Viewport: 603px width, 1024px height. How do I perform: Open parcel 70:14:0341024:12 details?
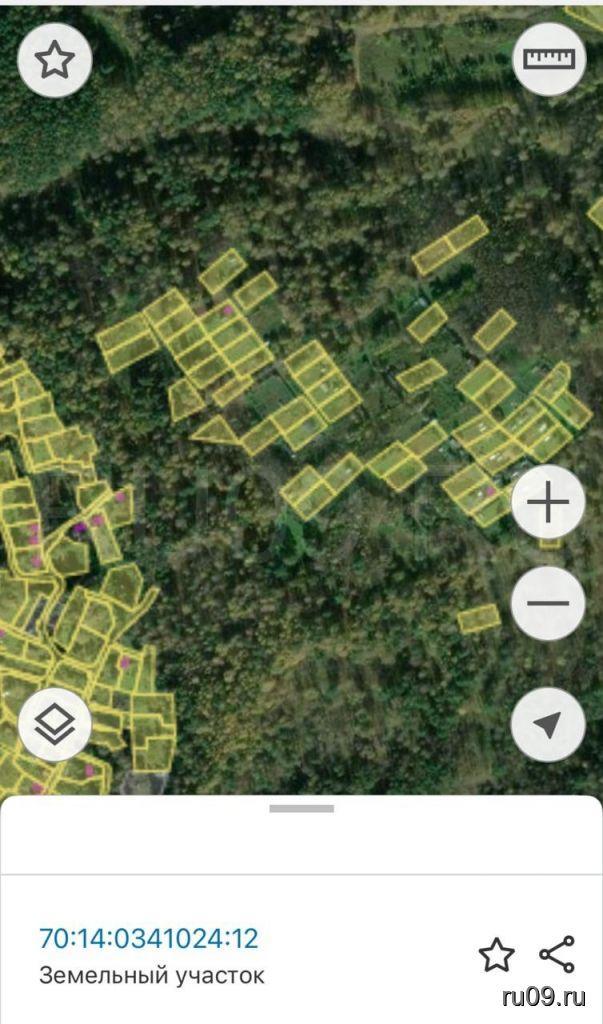point(148,938)
